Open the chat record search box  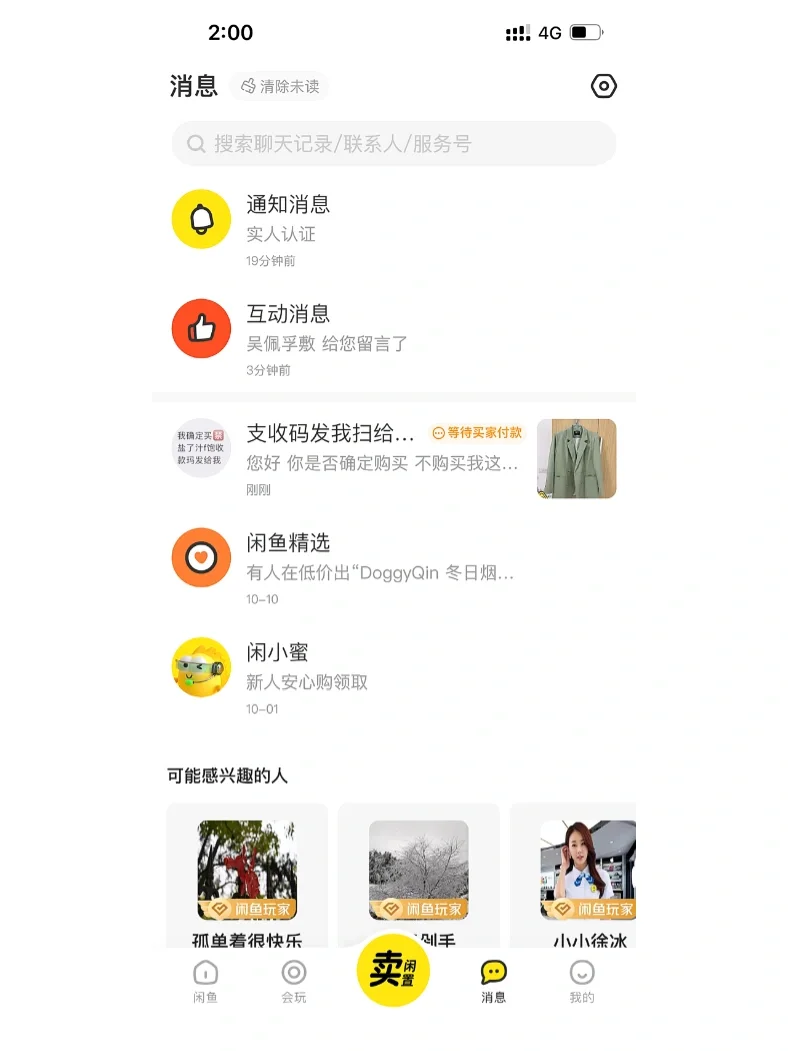[394, 143]
